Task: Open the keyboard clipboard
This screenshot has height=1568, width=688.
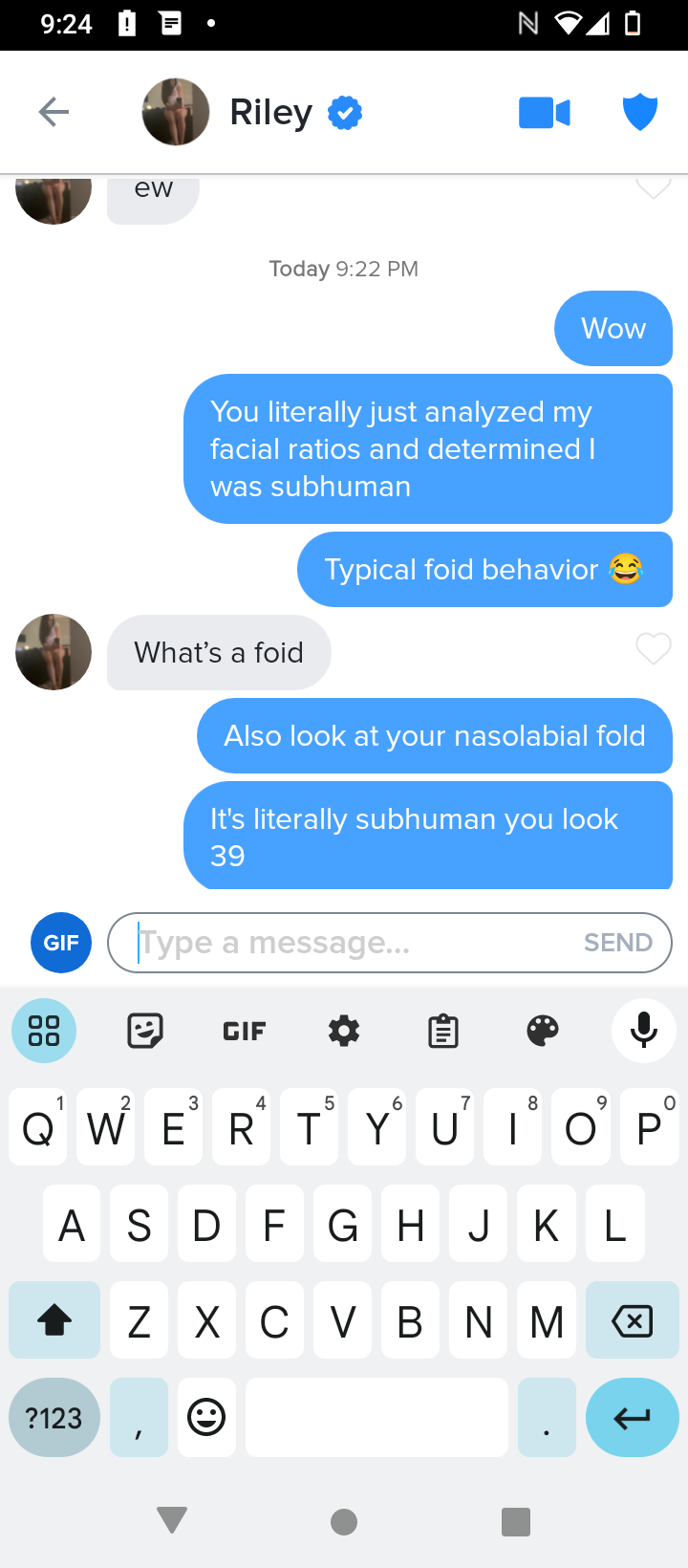Action: [x=443, y=1031]
